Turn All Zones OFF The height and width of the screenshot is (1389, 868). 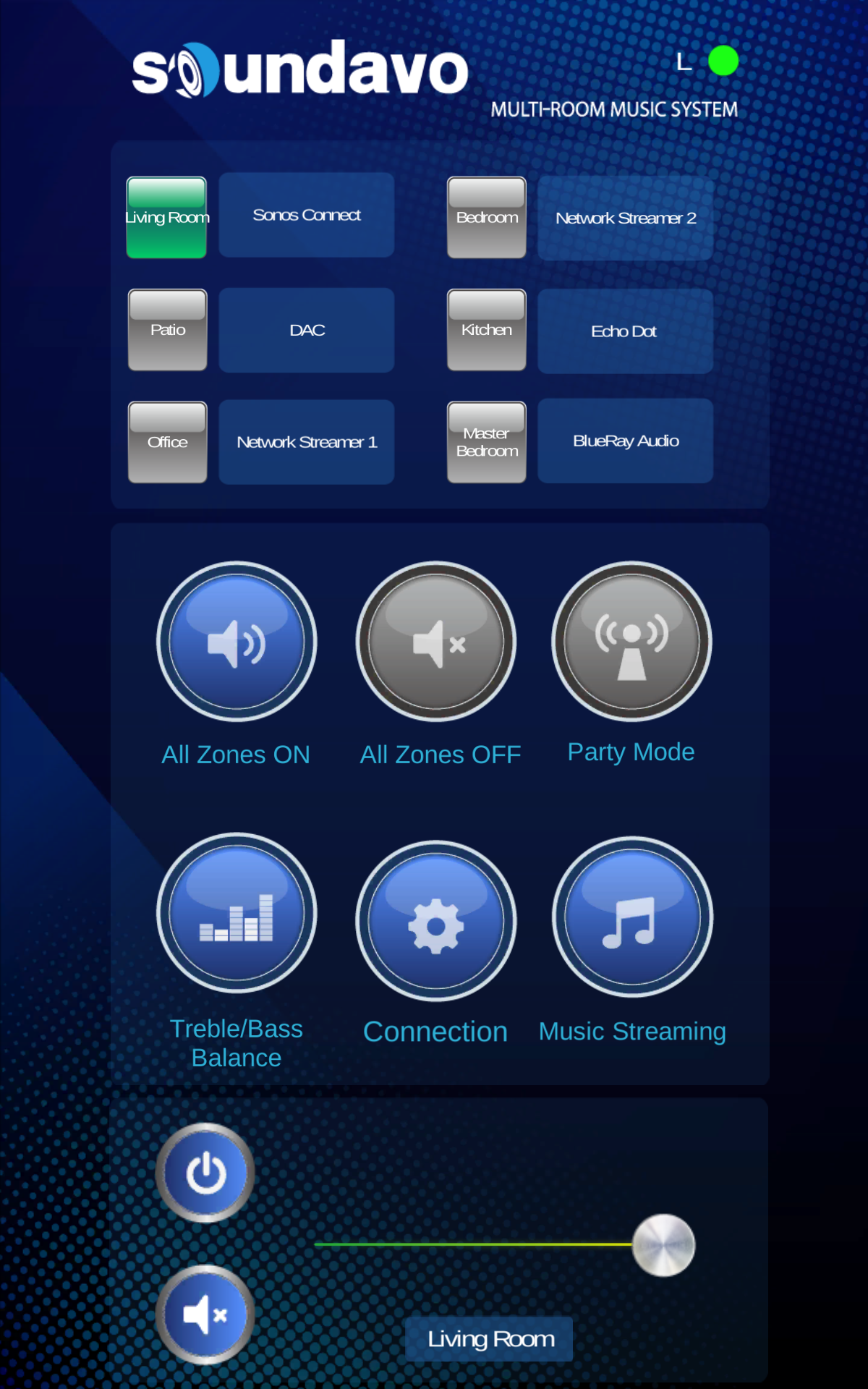tap(436, 642)
